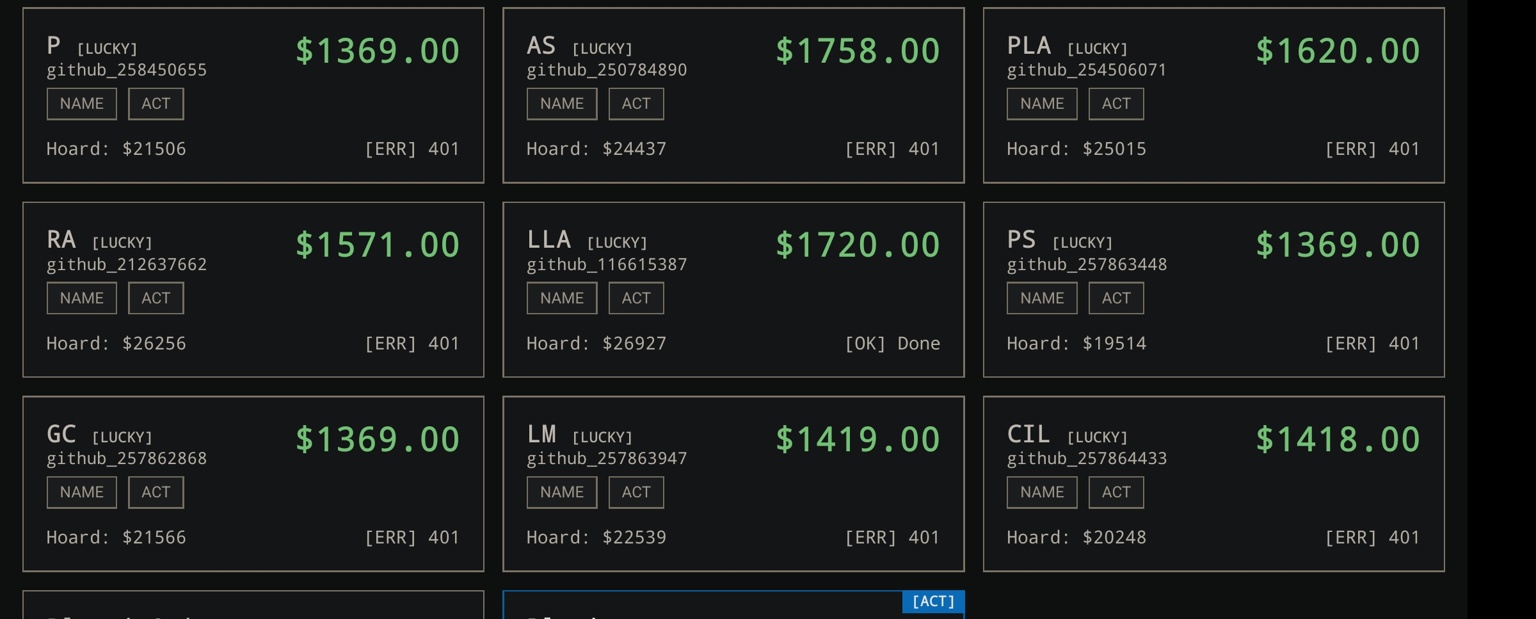
Task: Tap the ACT button on the LLA card
Action: click(636, 298)
